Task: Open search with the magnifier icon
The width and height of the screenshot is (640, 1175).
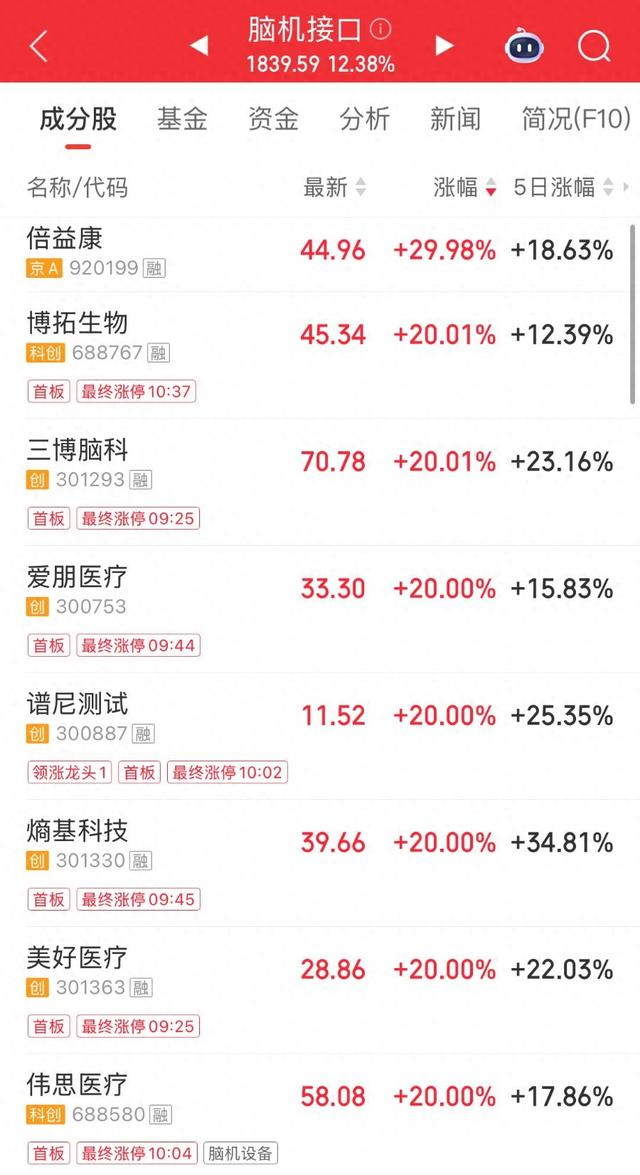Action: point(594,46)
